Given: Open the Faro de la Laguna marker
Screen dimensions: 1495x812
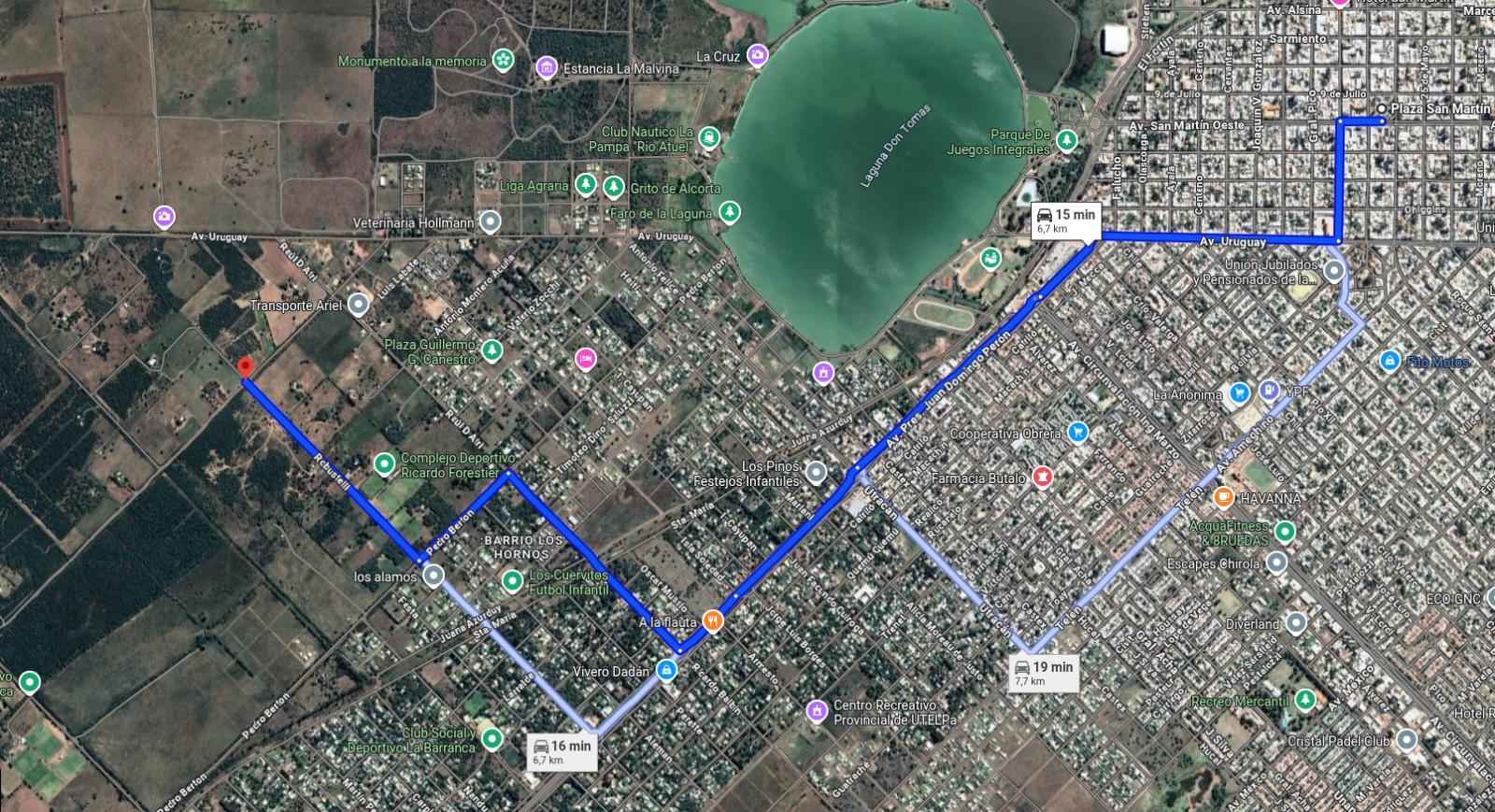Looking at the screenshot, I should [730, 213].
